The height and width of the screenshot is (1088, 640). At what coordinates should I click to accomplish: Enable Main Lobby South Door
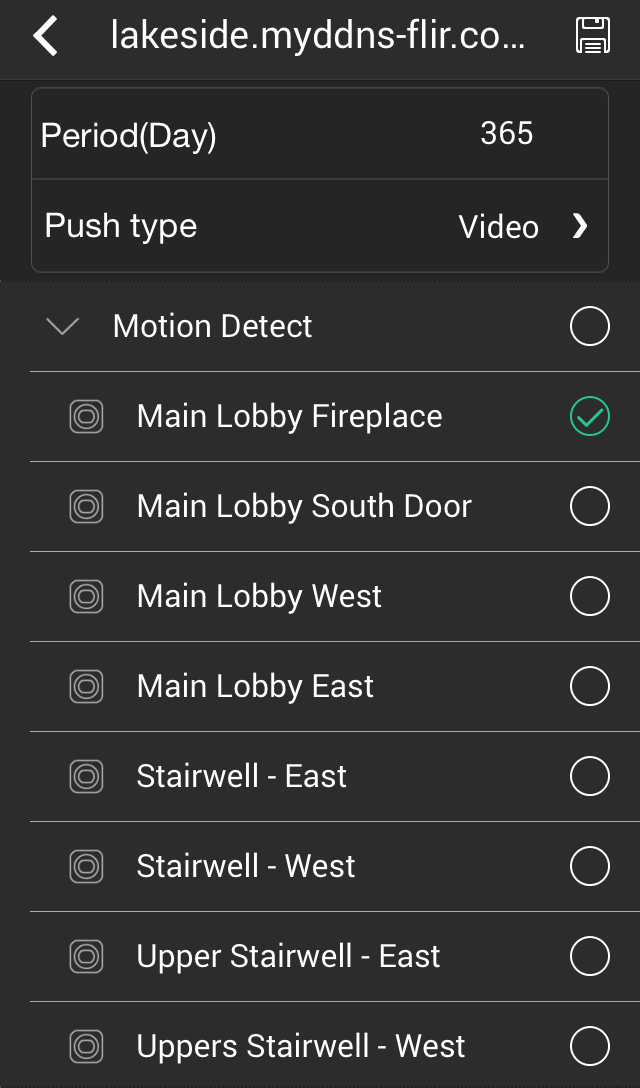click(x=590, y=506)
